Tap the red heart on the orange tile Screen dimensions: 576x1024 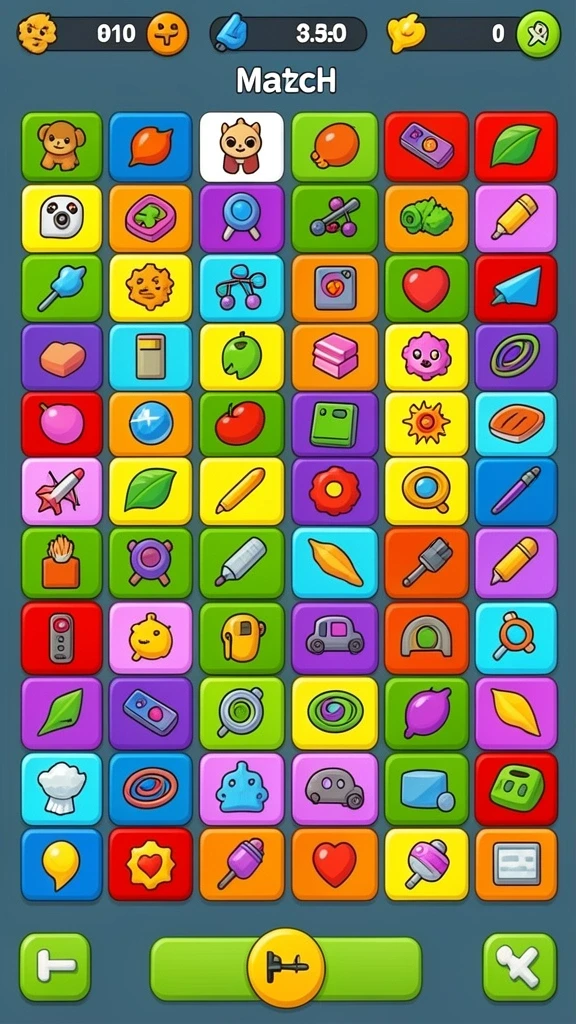click(334, 865)
